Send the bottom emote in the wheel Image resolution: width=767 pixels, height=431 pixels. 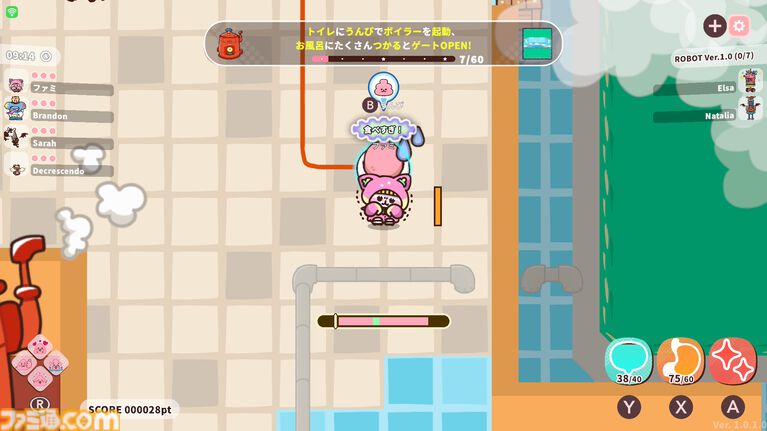pos(40,378)
